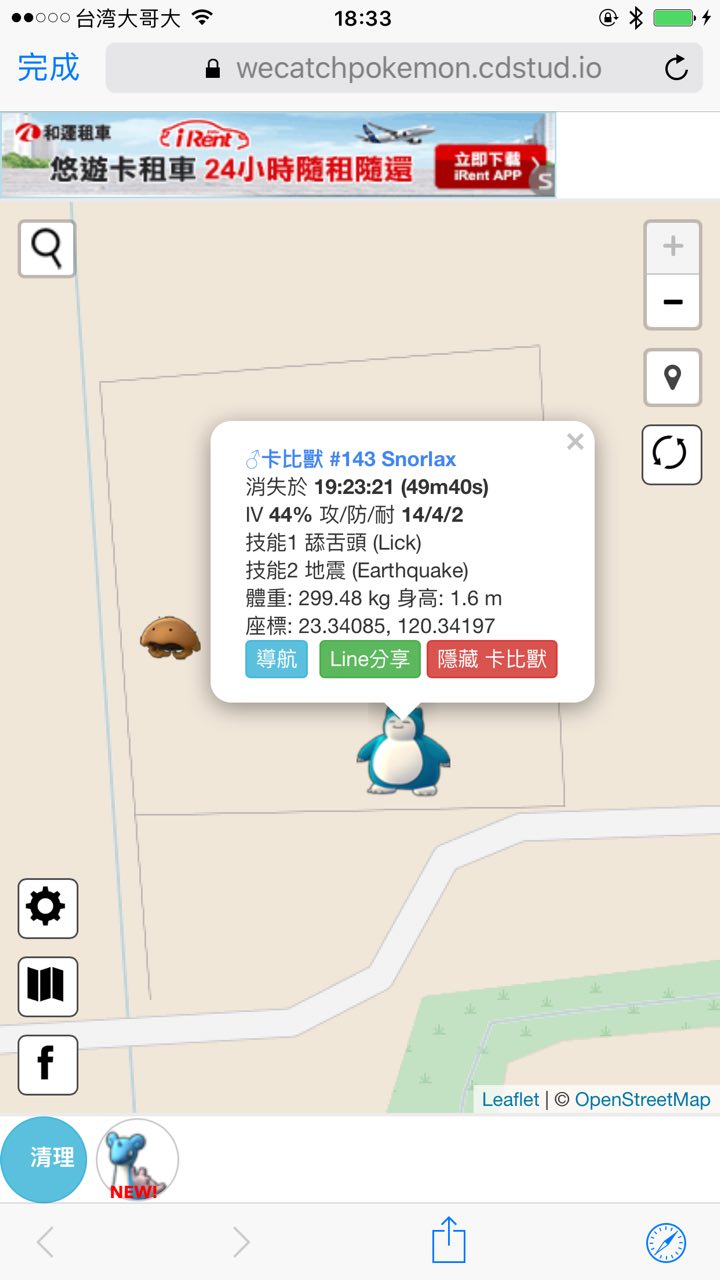The height and width of the screenshot is (1280, 720).
Task: Open page in Safari compass
Action: (666, 1242)
